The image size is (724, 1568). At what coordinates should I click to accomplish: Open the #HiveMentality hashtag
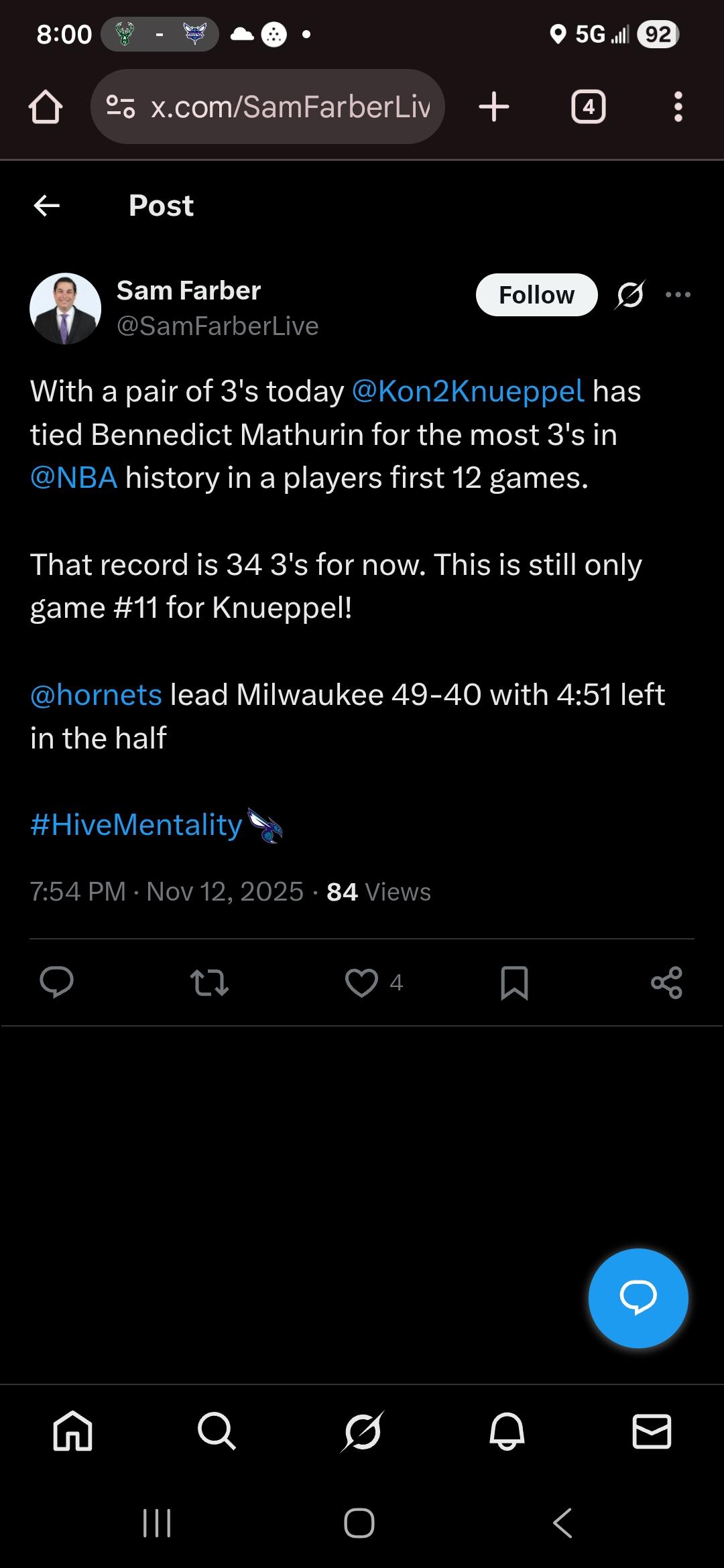coord(136,825)
